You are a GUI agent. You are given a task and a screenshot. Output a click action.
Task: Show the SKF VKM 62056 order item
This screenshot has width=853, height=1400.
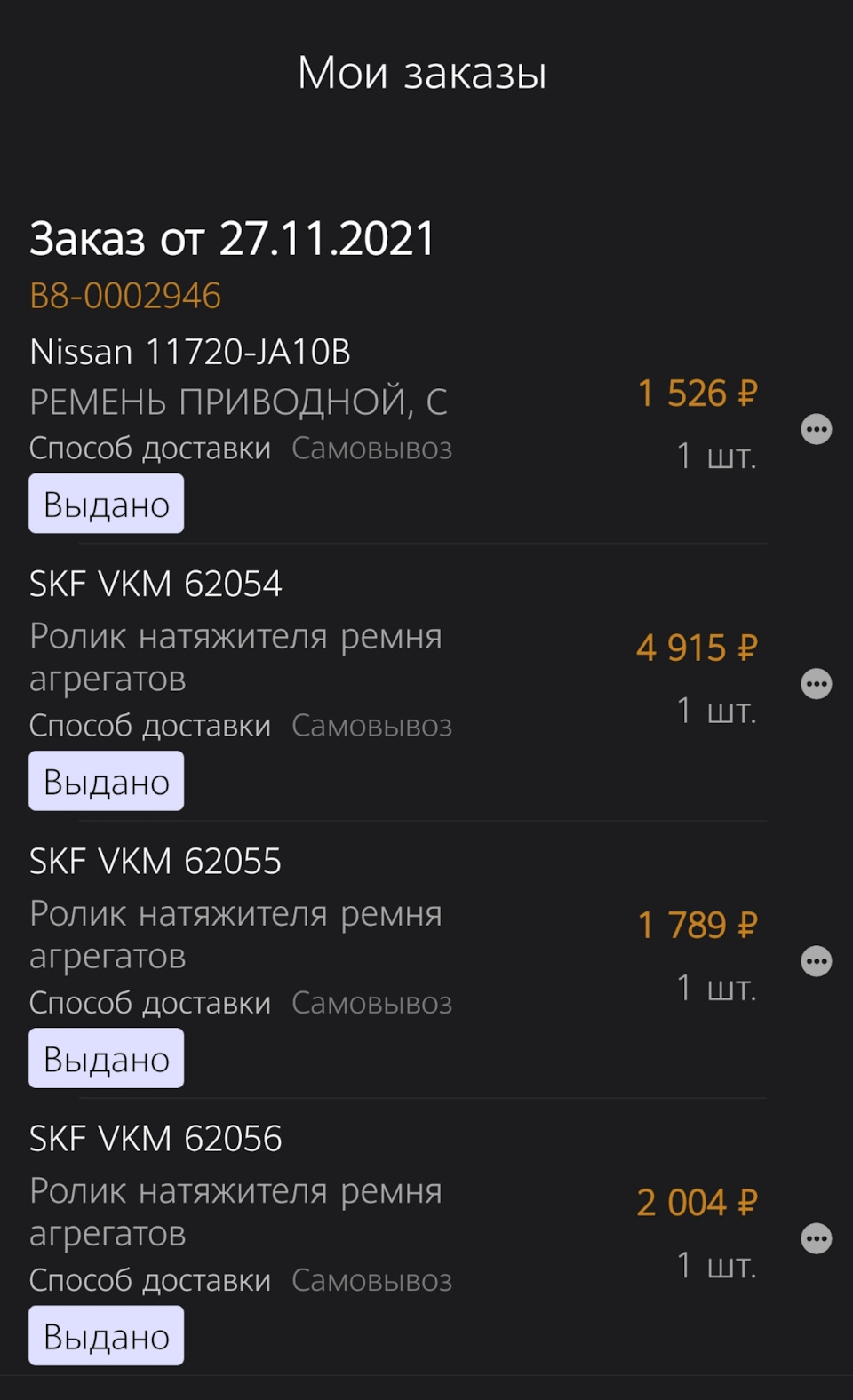coord(155,1139)
